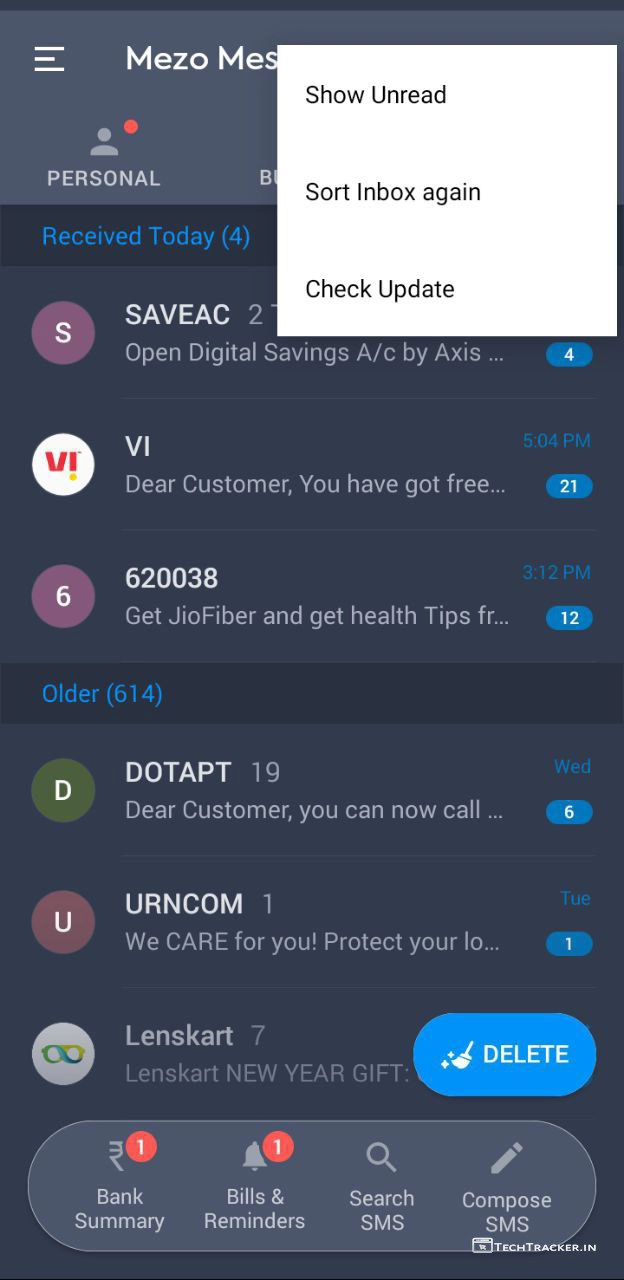The width and height of the screenshot is (624, 1280).
Task: Open the hamburger drawer menu
Action: pyautogui.click(x=49, y=59)
